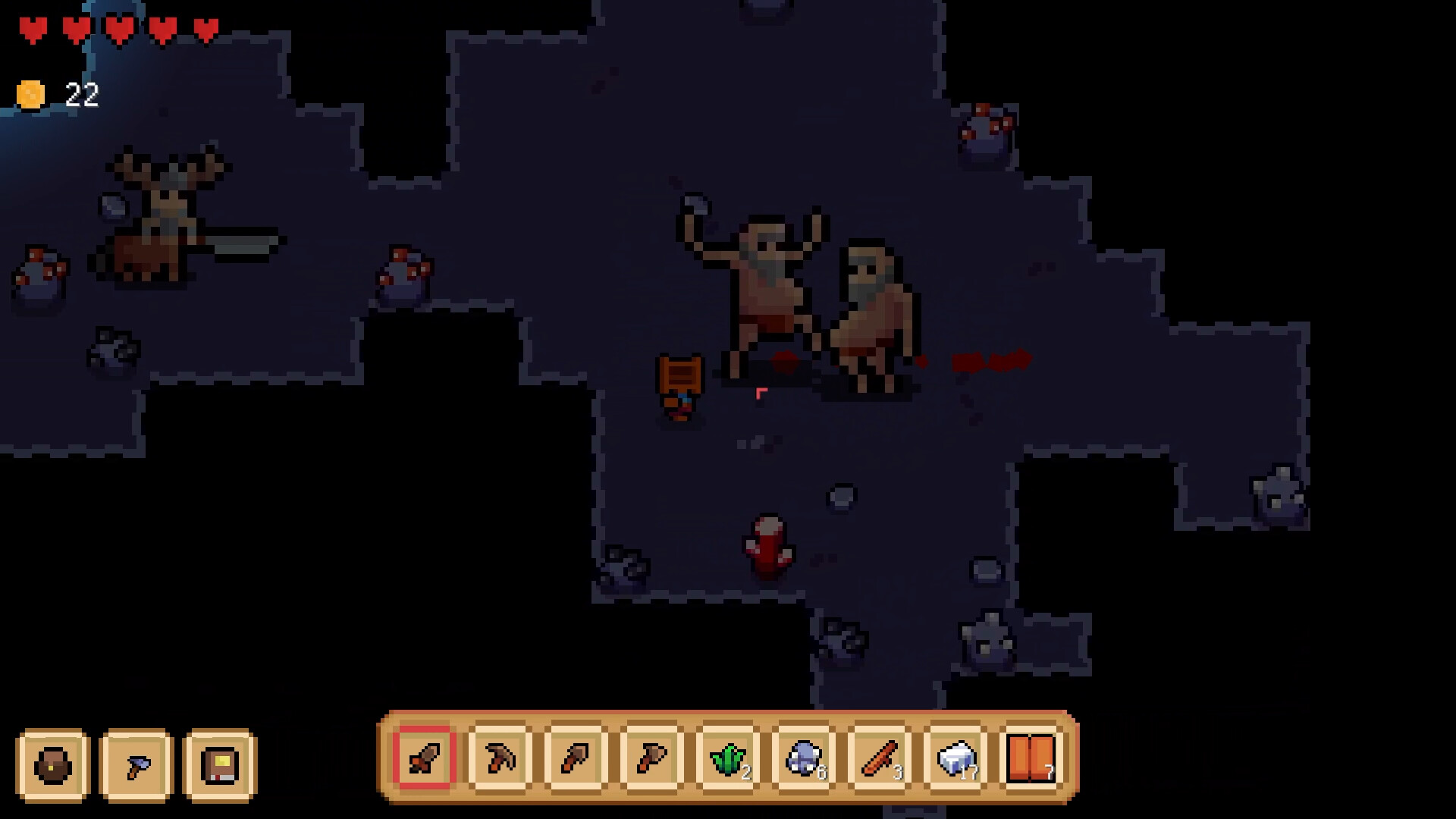Select the axe hotbar slot
Image resolution: width=1456 pixels, height=819 pixels.
pyautogui.click(x=651, y=757)
